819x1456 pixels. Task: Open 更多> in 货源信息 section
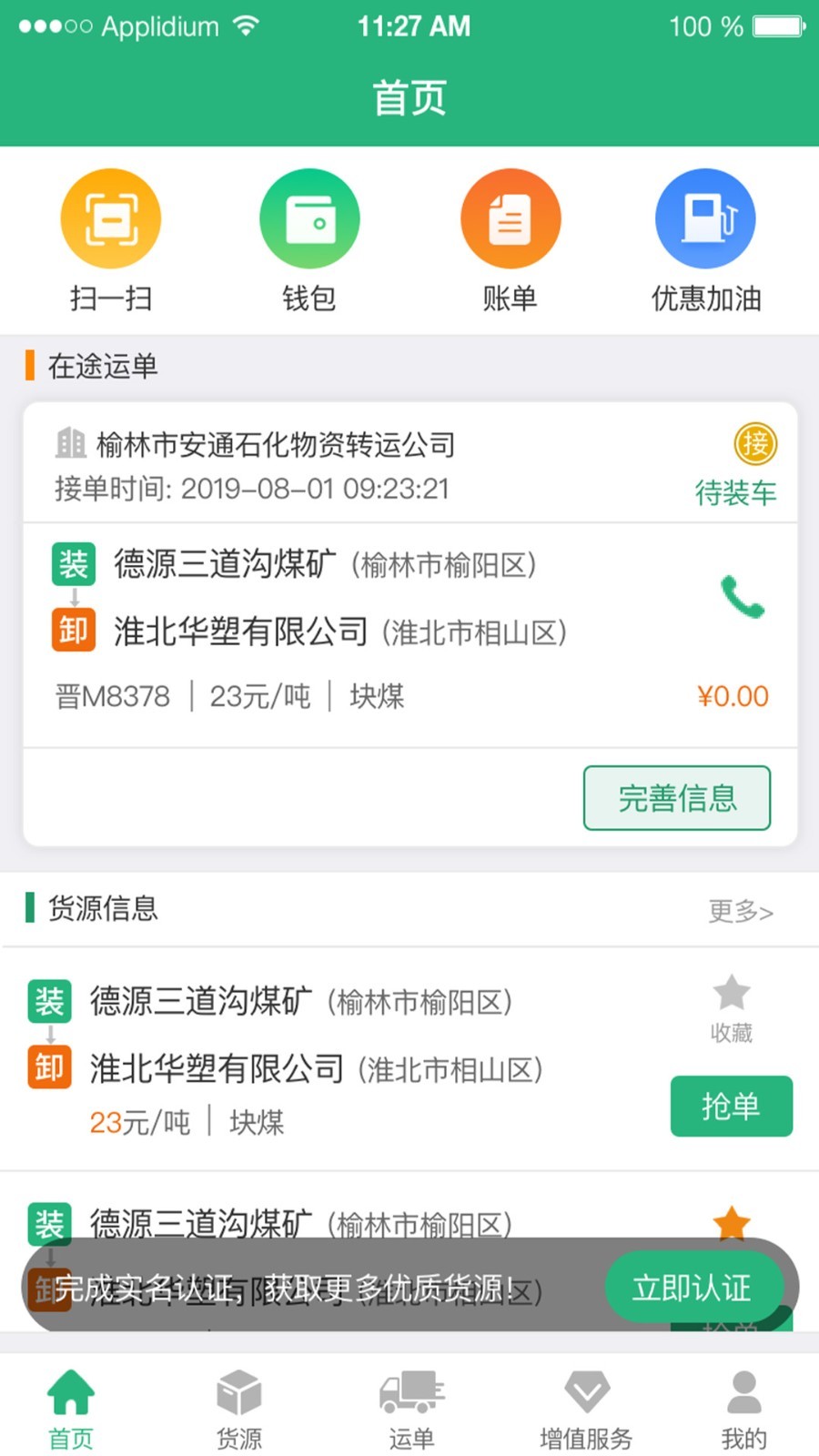(740, 910)
